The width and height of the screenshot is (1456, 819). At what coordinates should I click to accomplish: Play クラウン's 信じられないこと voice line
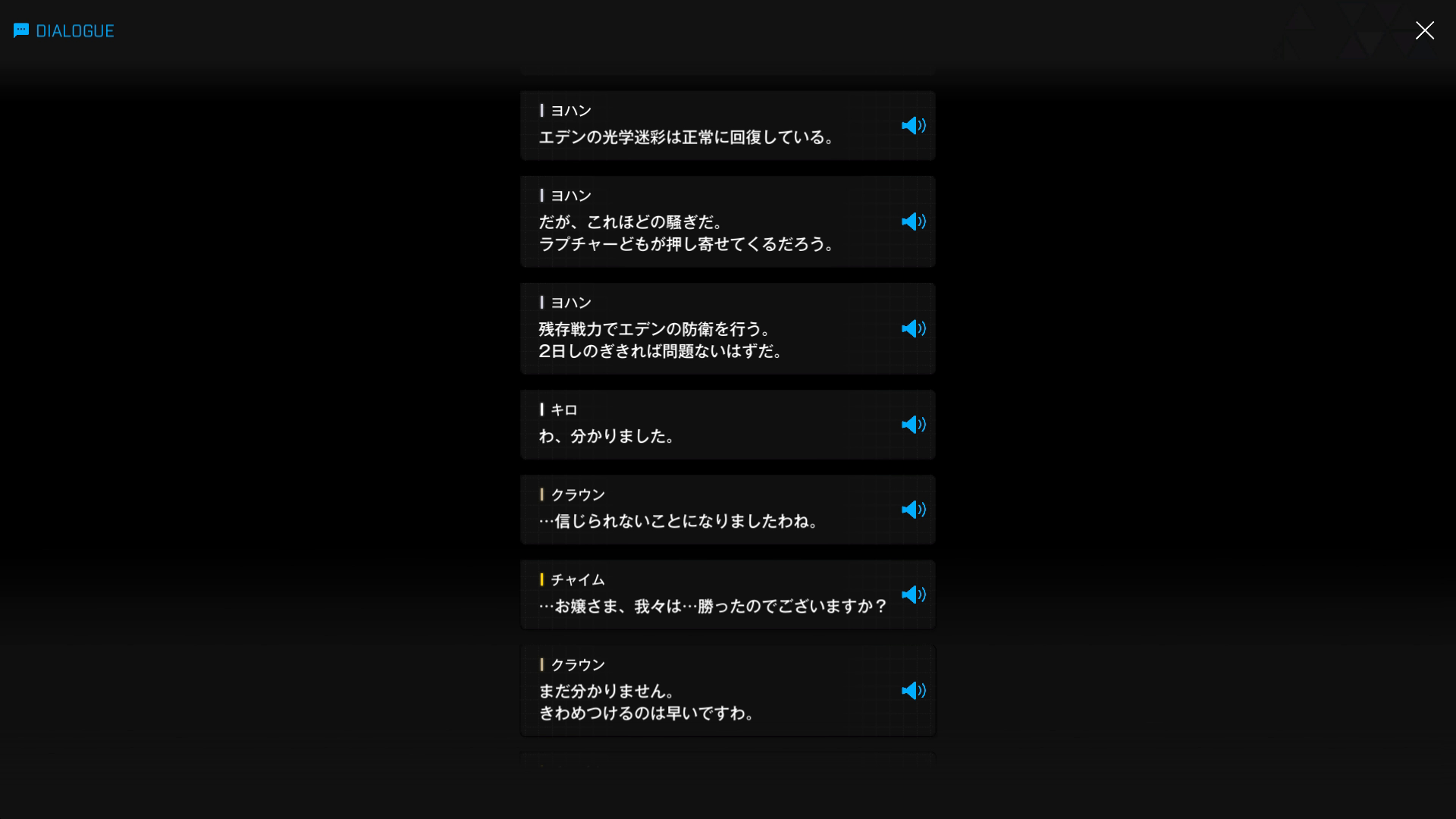coord(913,510)
